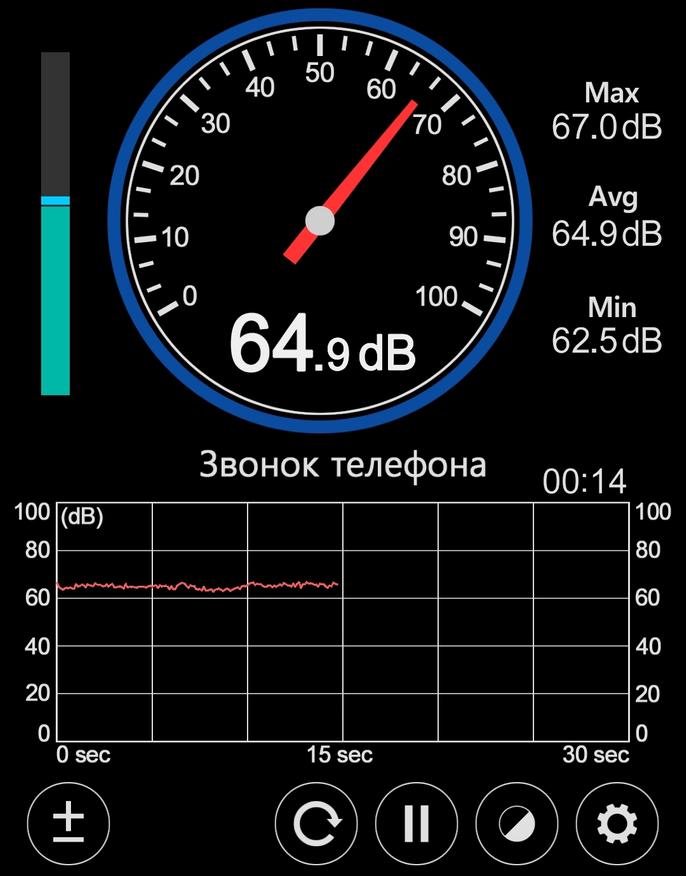Image resolution: width=686 pixels, height=876 pixels.
Task: Pause the decibel measurement
Action: 416,823
